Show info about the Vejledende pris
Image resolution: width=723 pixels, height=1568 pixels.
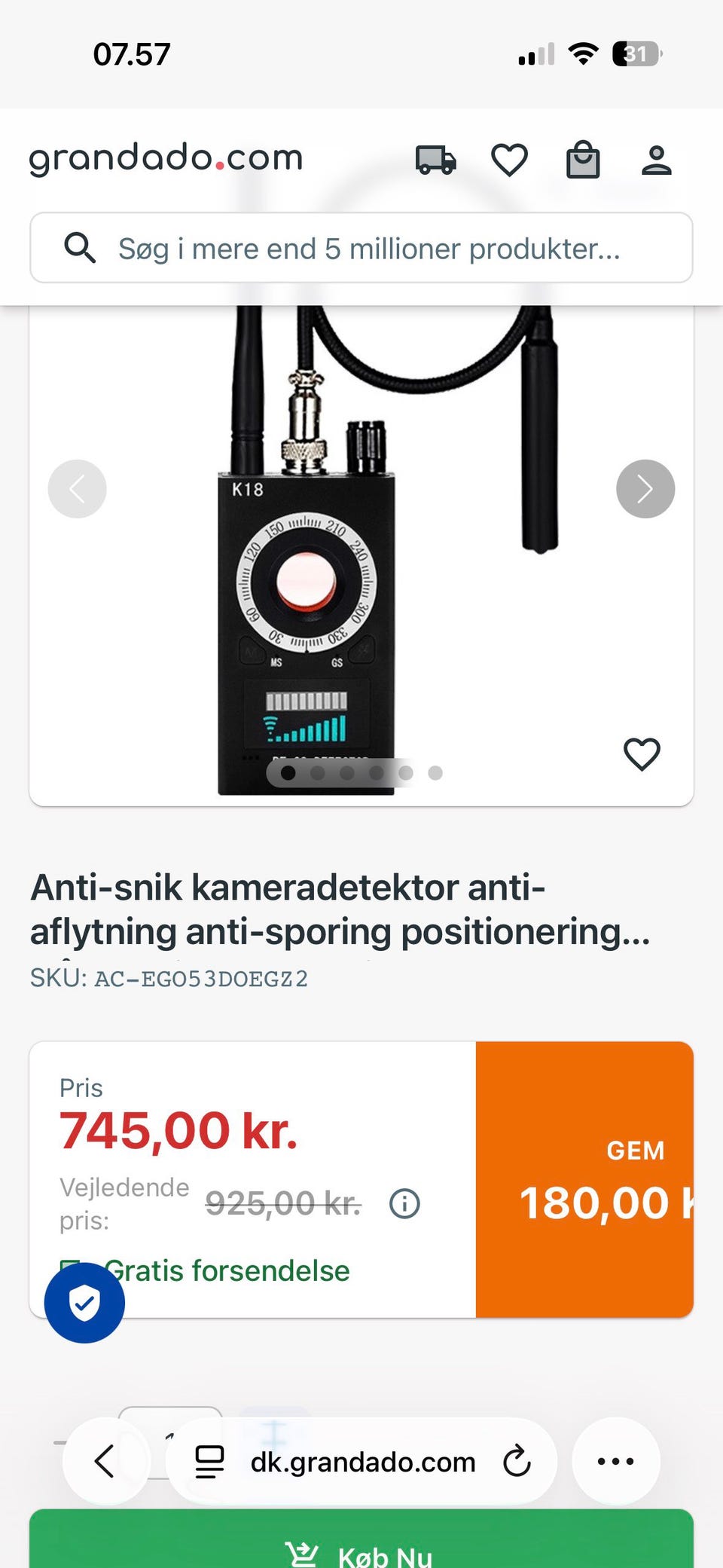click(404, 1203)
